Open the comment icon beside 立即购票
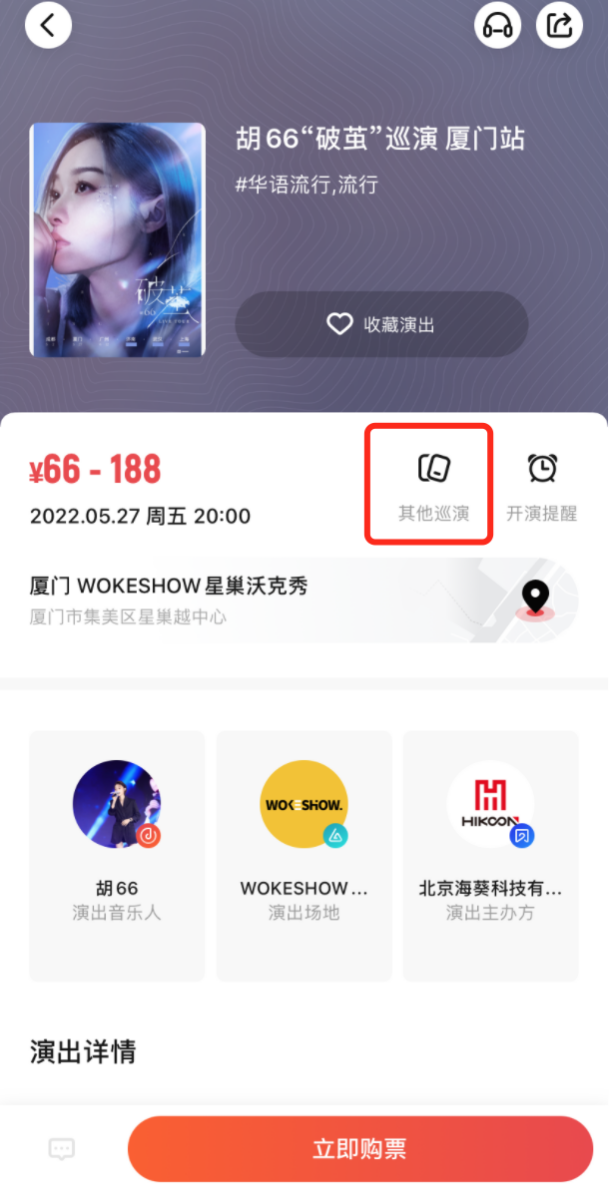 pos(62,1149)
